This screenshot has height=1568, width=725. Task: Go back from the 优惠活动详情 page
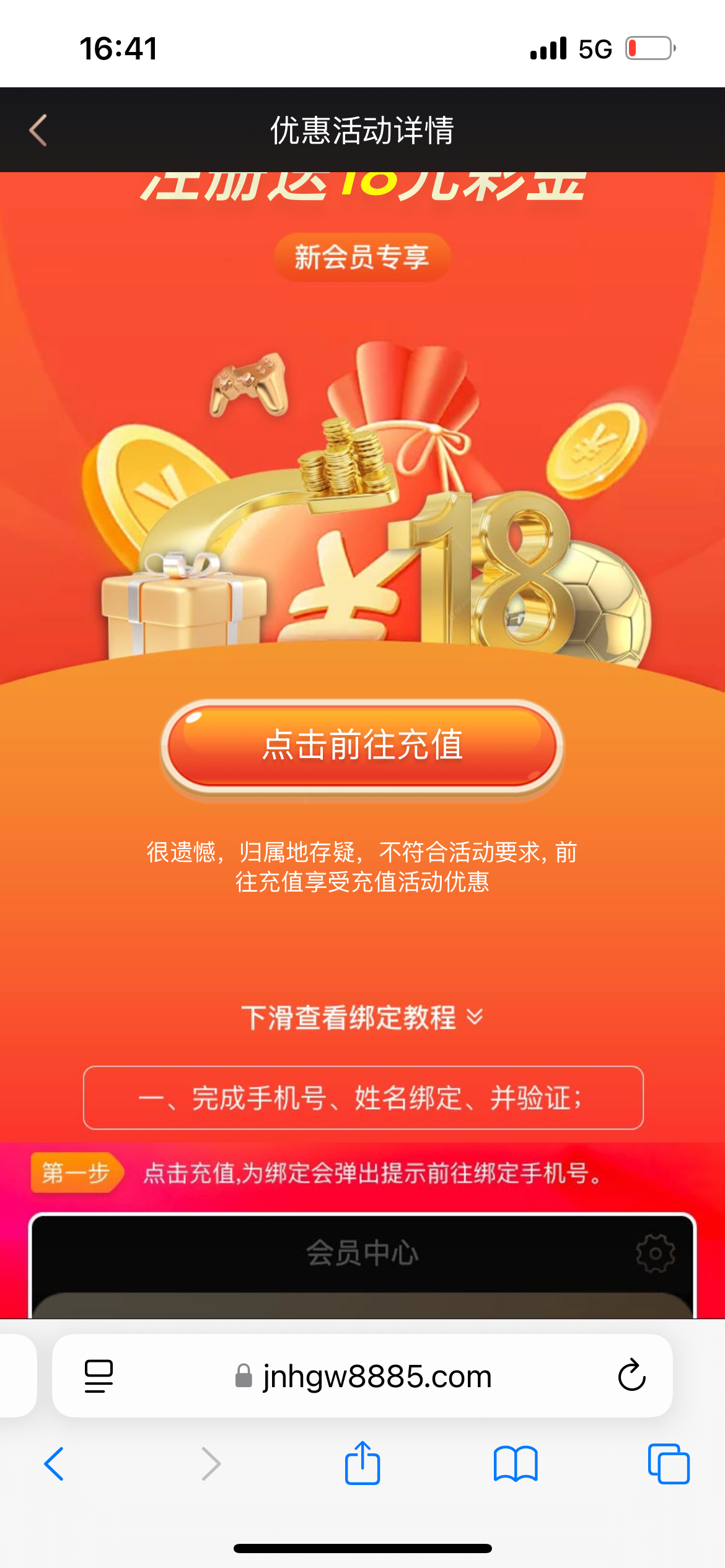(x=38, y=130)
